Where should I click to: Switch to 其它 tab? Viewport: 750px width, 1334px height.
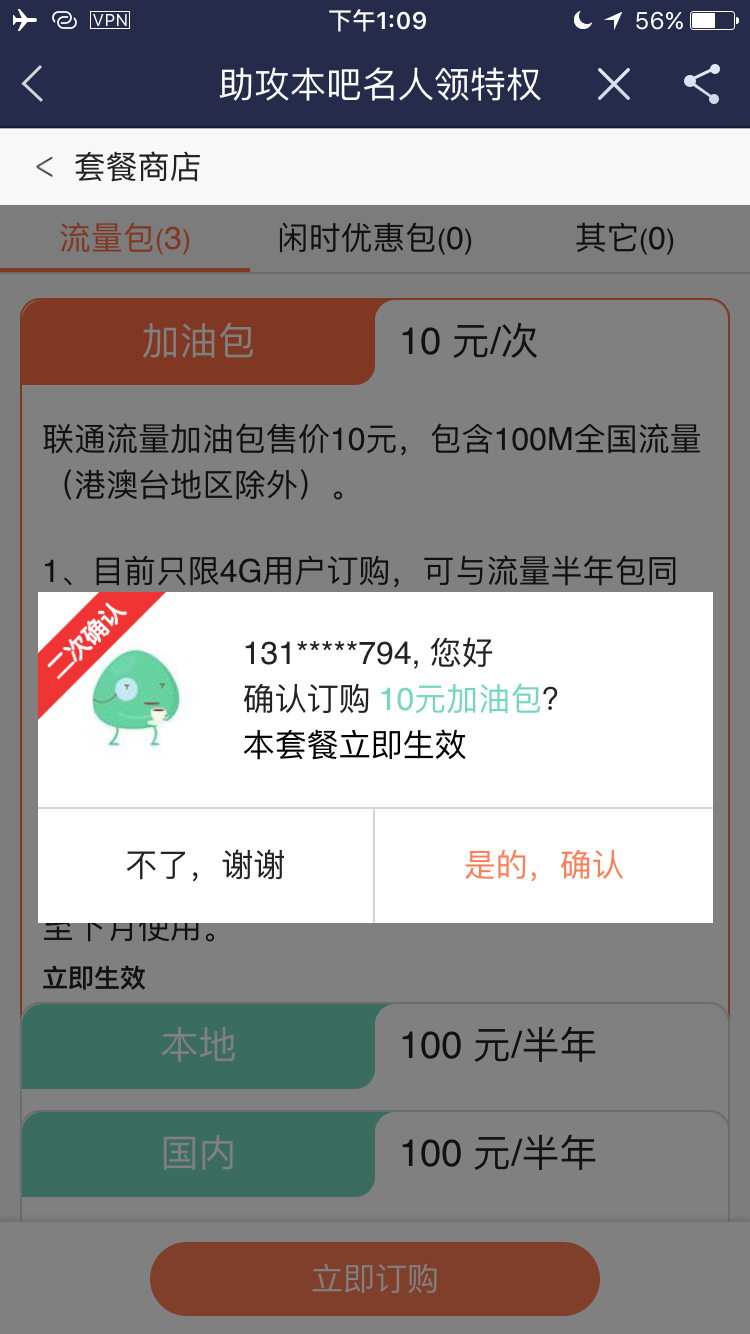pyautogui.click(x=624, y=239)
